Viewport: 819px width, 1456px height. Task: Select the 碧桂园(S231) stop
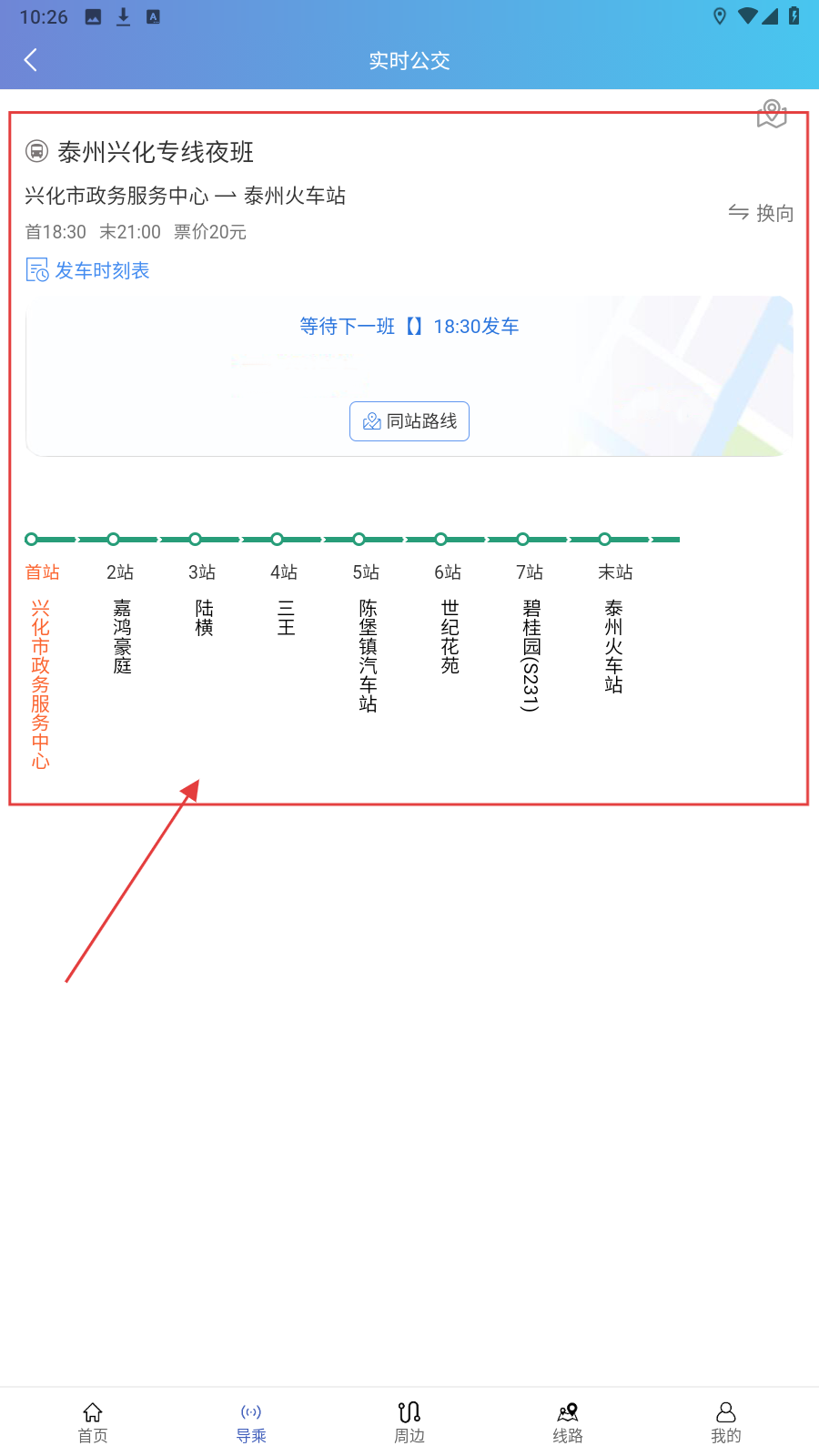pos(531,655)
